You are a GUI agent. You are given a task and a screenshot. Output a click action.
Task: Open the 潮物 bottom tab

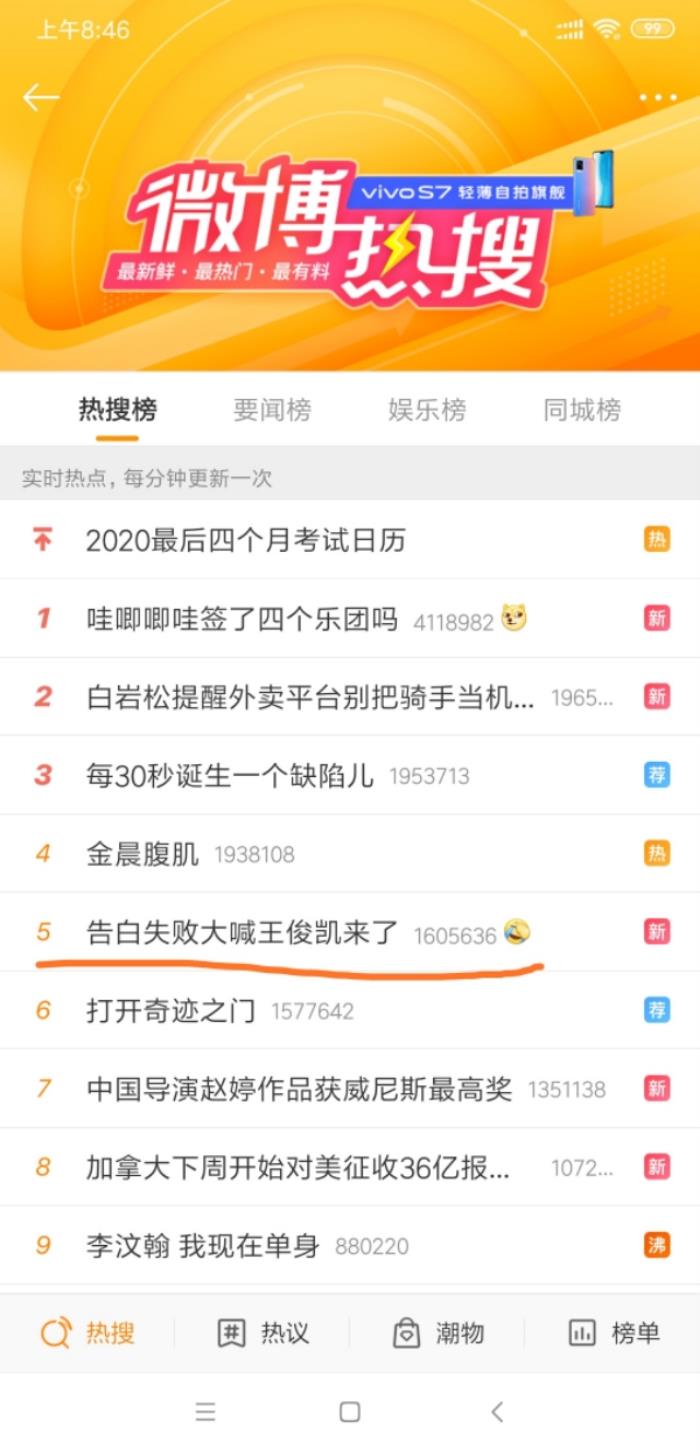click(438, 1333)
